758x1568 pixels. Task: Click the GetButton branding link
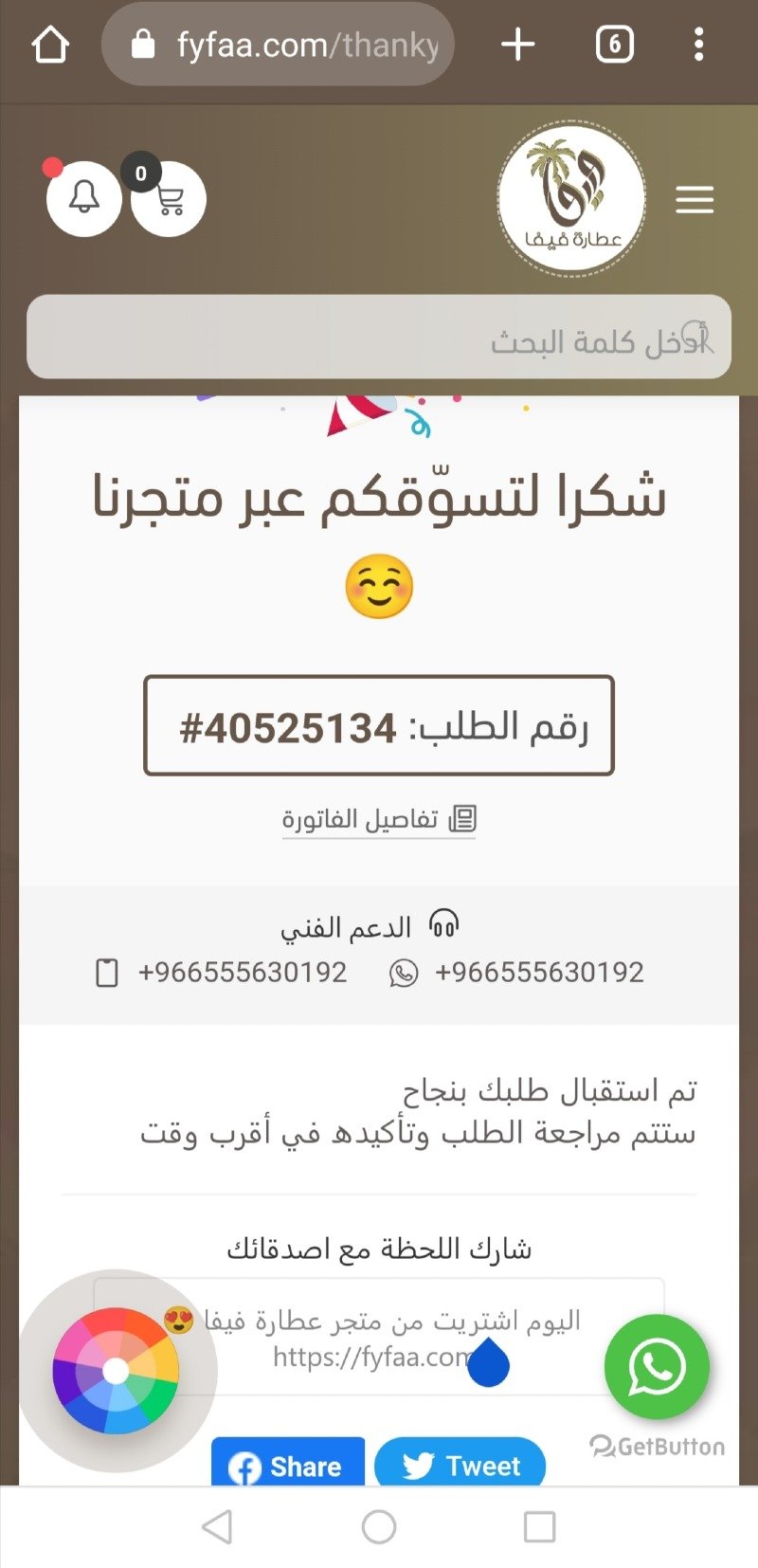coord(658,1447)
